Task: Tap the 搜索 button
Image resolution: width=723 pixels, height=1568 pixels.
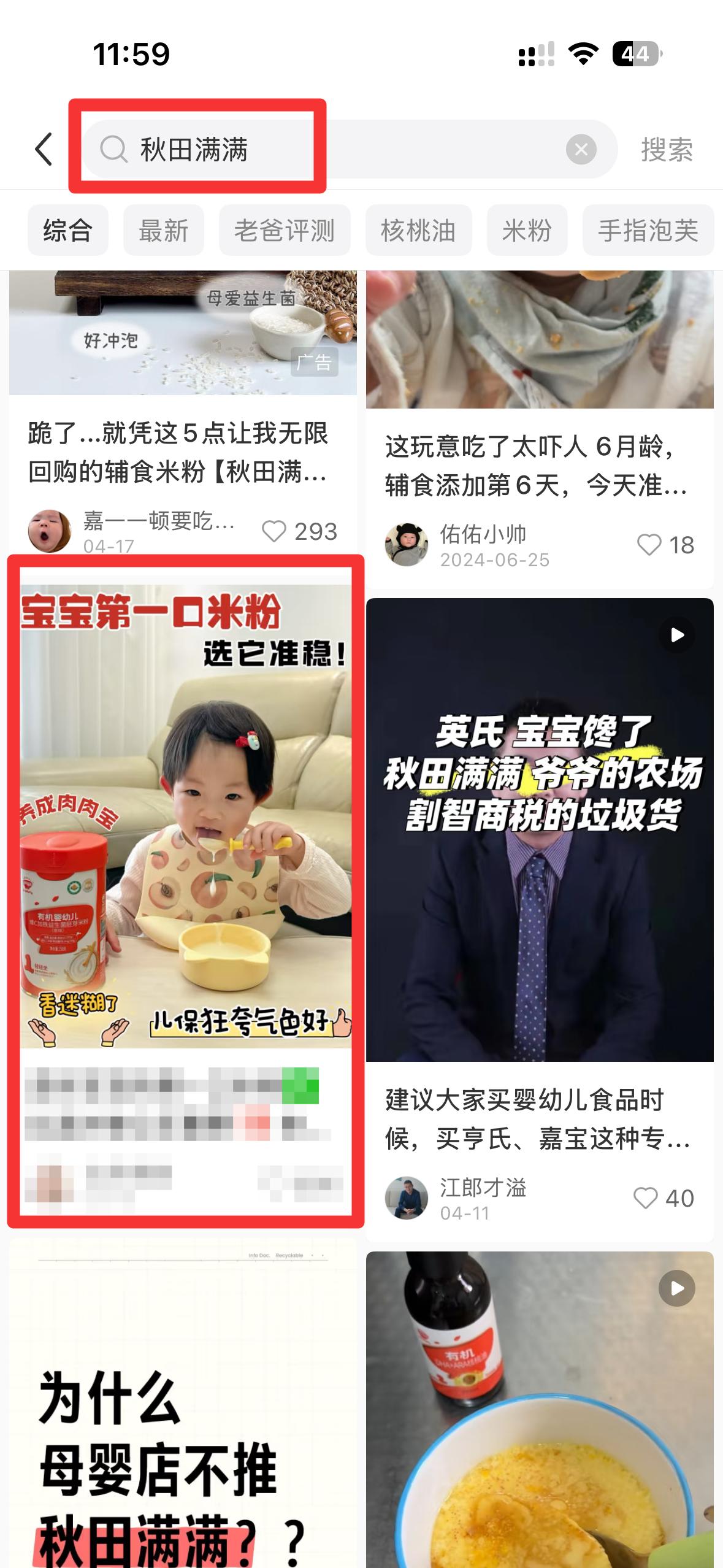Action: [667, 150]
